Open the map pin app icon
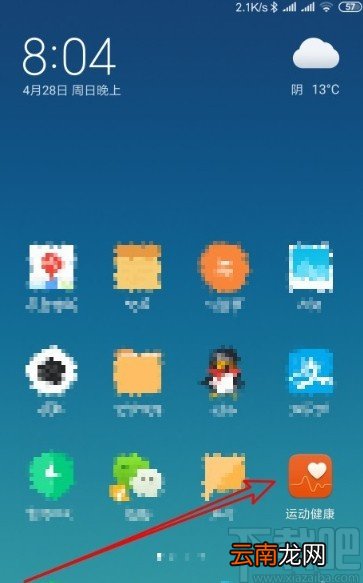 [51, 267]
